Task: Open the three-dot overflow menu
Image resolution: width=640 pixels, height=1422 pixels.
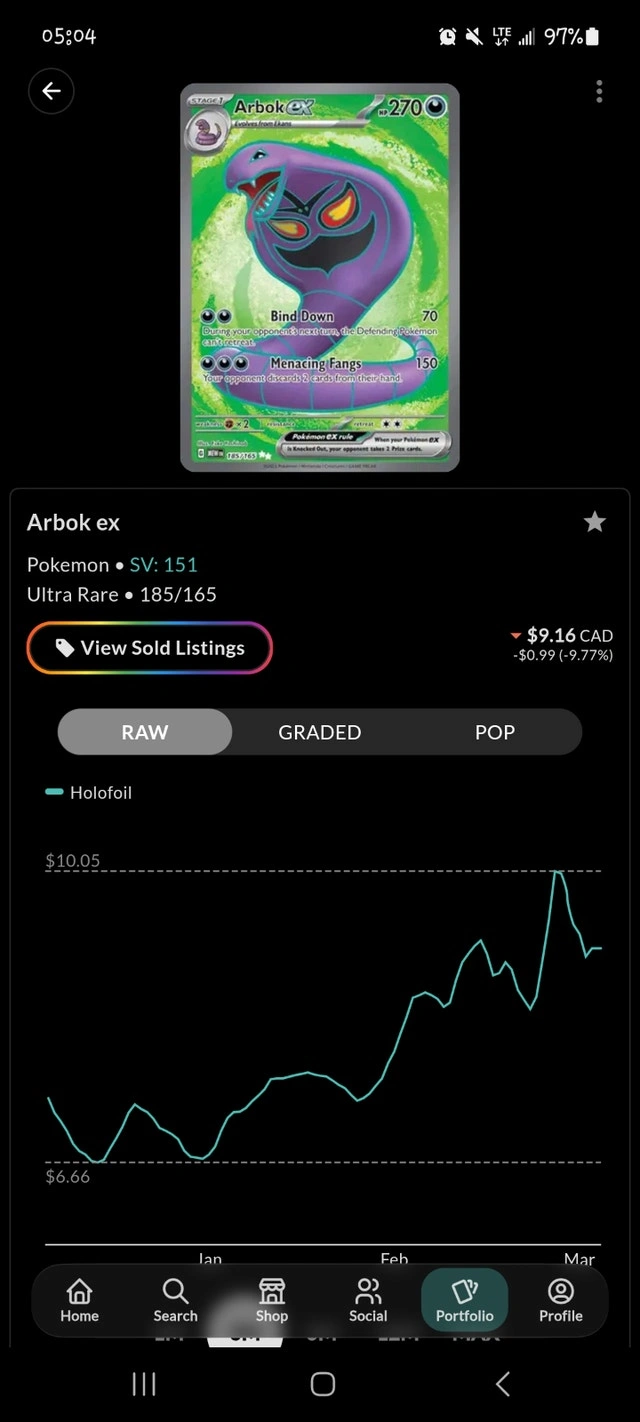Action: [x=599, y=92]
